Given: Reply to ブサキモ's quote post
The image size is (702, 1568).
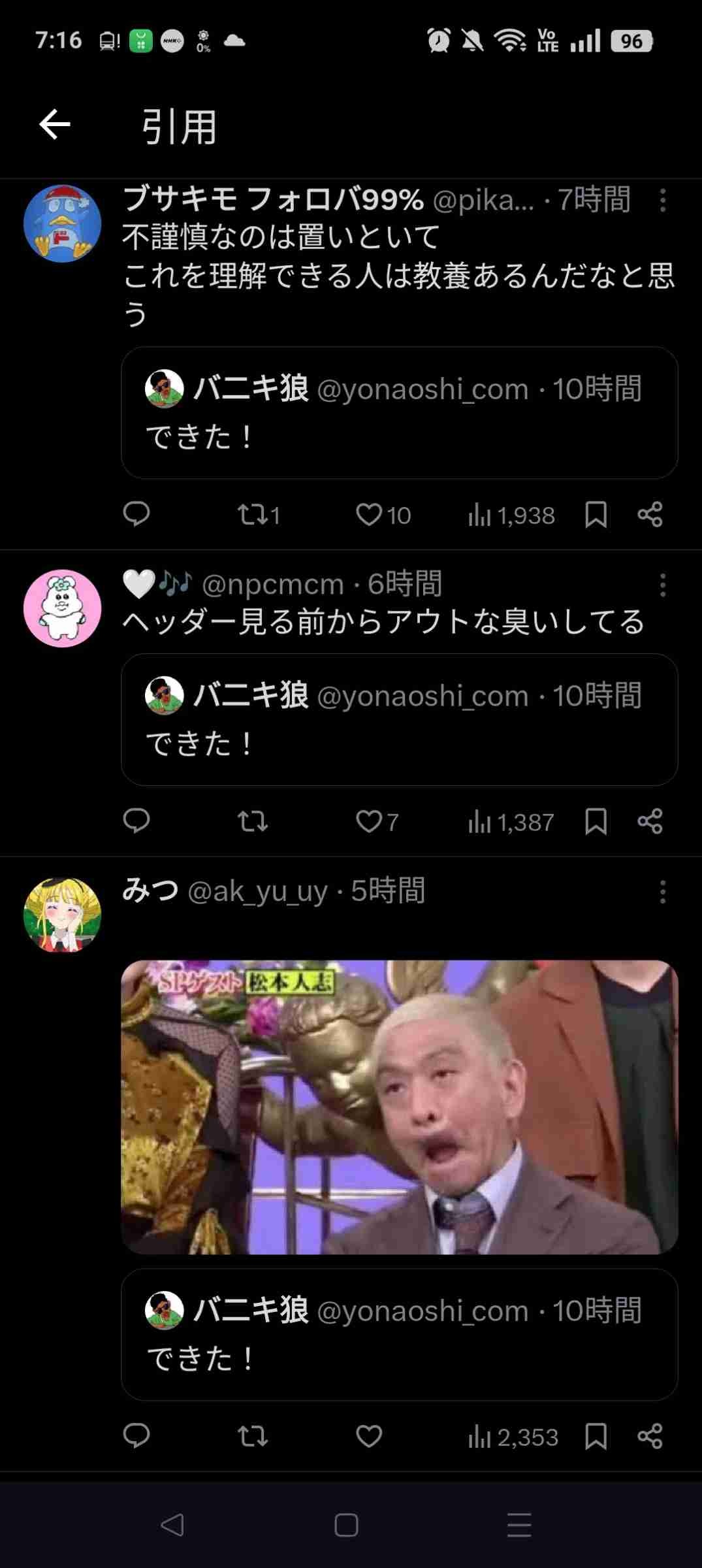Looking at the screenshot, I should (x=136, y=515).
